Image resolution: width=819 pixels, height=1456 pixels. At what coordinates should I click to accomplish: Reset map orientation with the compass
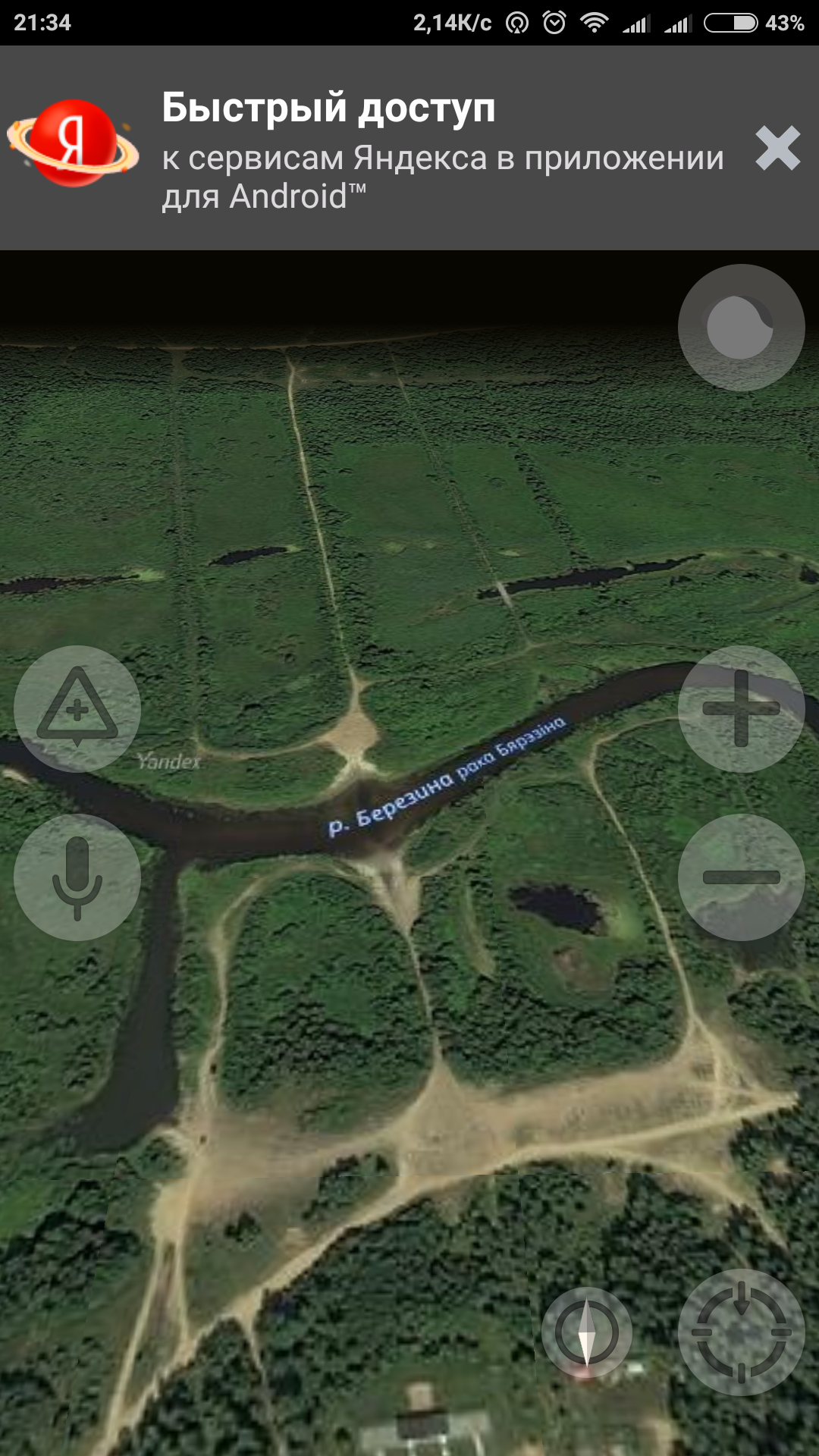[586, 1332]
